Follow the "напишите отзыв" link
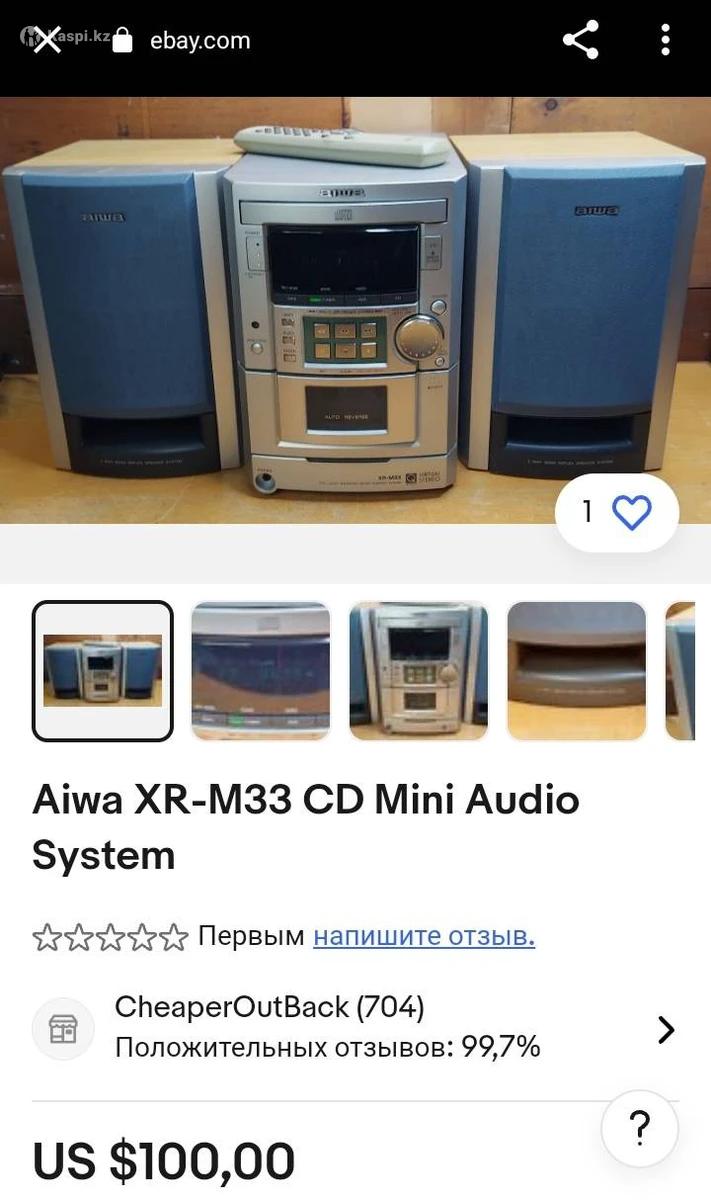 pos(424,936)
